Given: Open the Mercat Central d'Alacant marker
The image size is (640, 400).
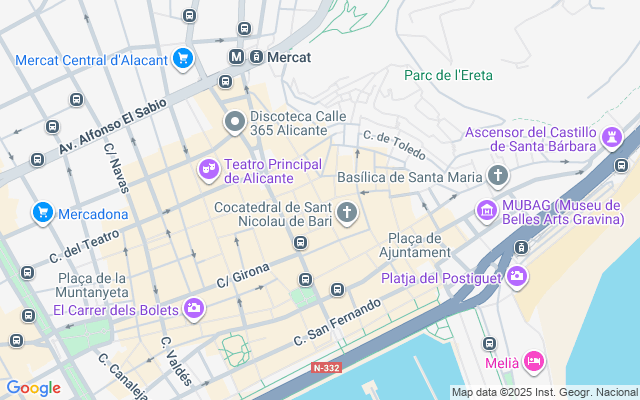Looking at the screenshot, I should (x=182, y=59).
